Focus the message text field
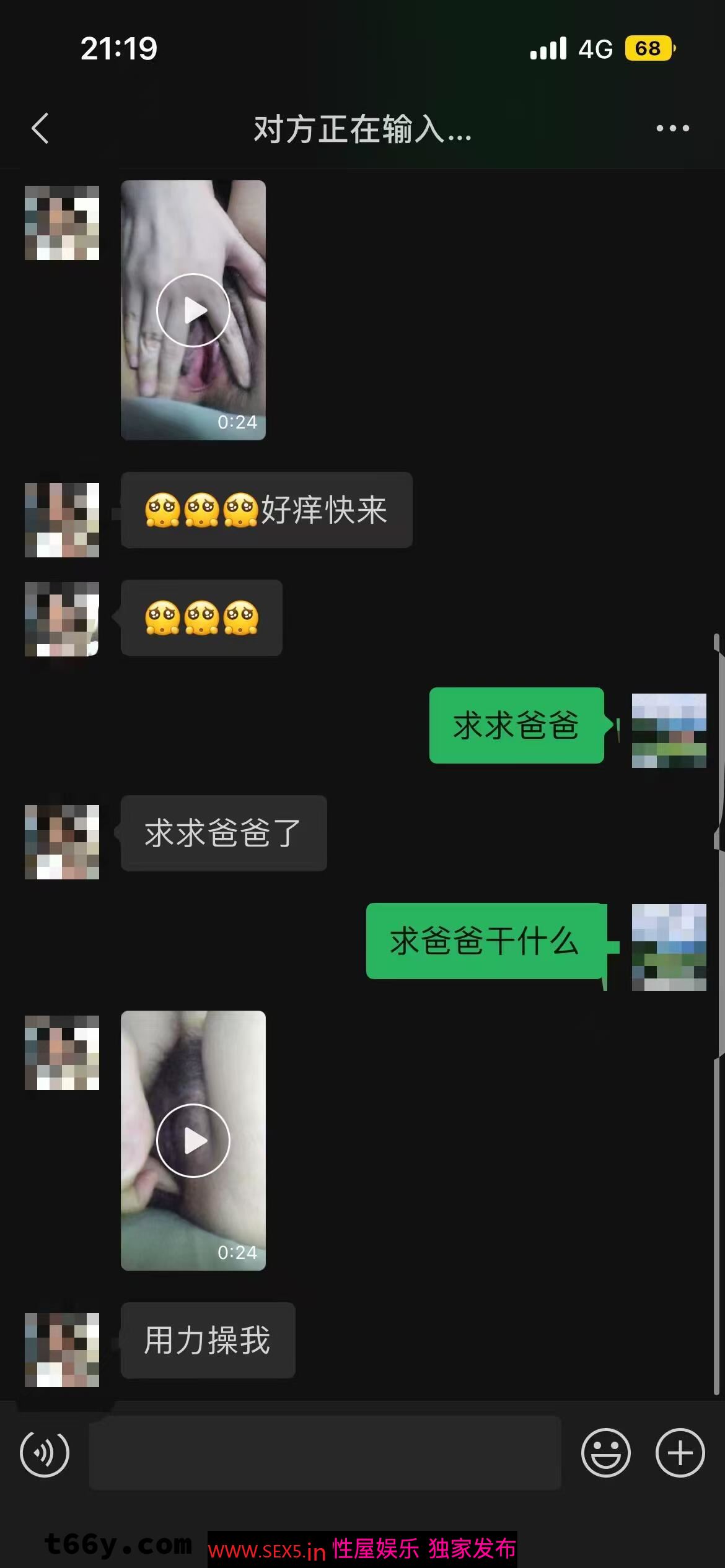725x1568 pixels. pyautogui.click(x=325, y=1453)
